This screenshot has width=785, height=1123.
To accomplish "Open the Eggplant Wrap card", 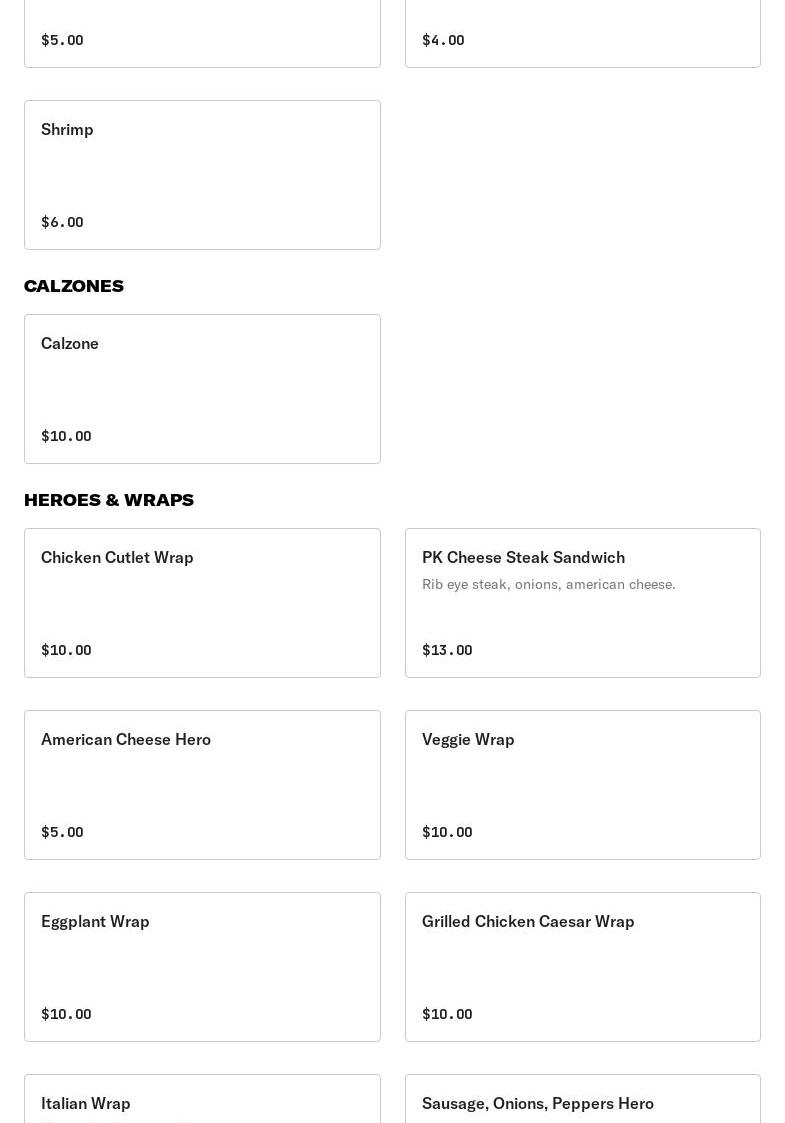I will pyautogui.click(x=202, y=967).
